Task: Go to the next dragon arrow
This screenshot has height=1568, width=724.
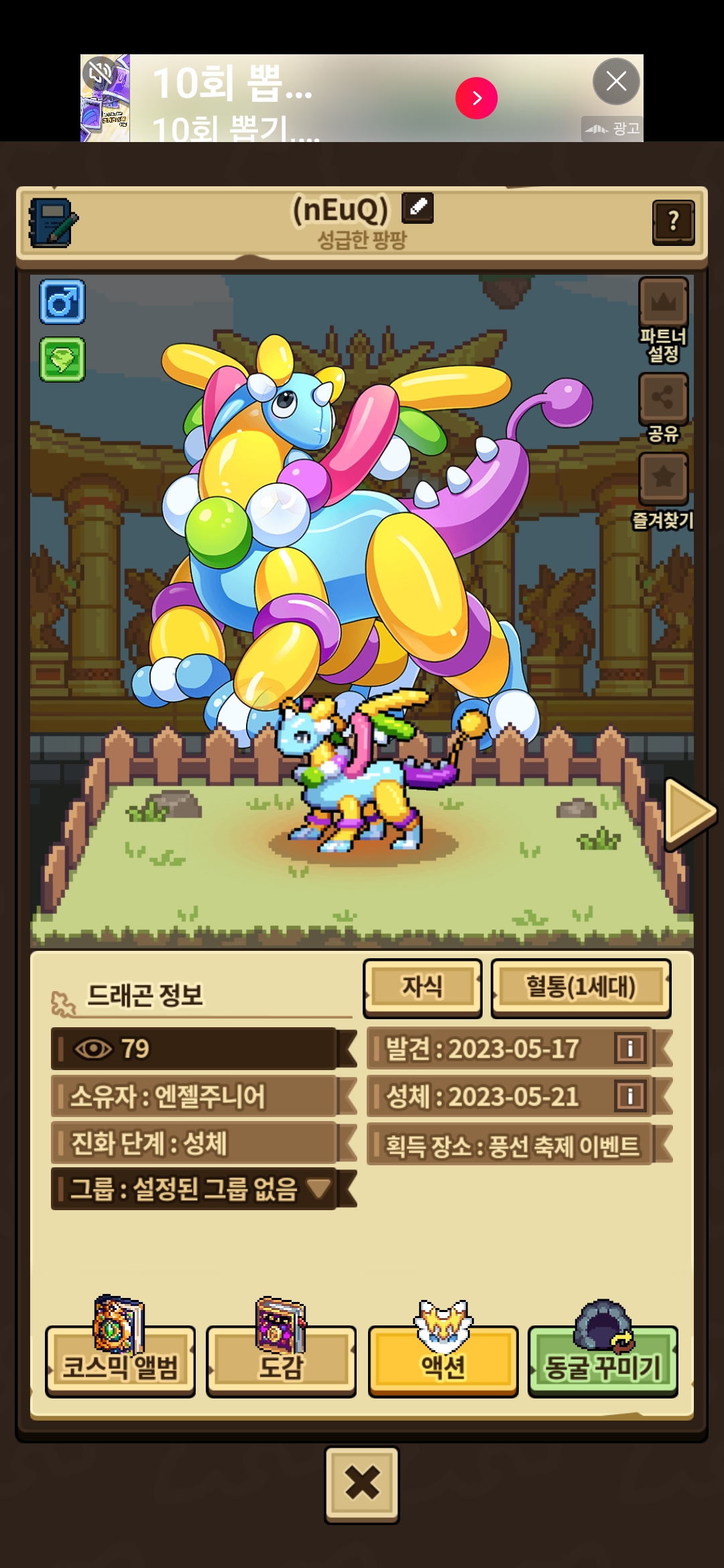Action: coord(690,813)
